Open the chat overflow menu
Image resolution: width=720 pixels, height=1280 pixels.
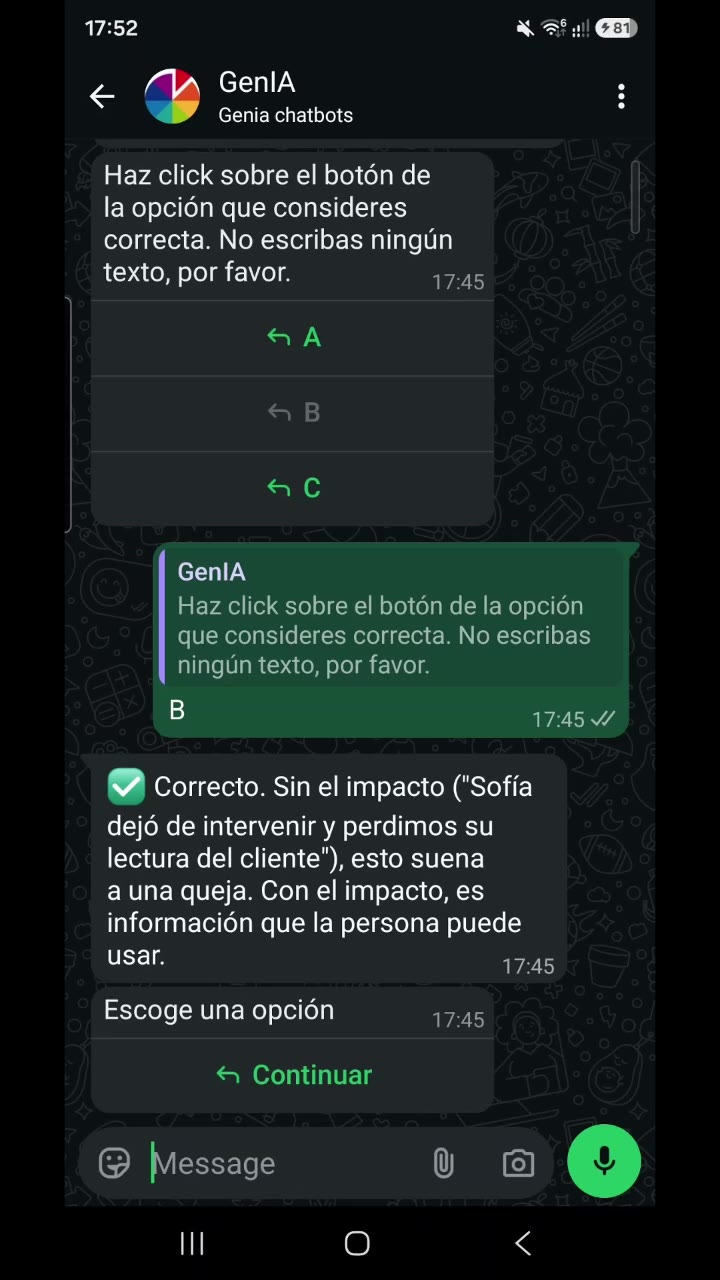(x=621, y=96)
